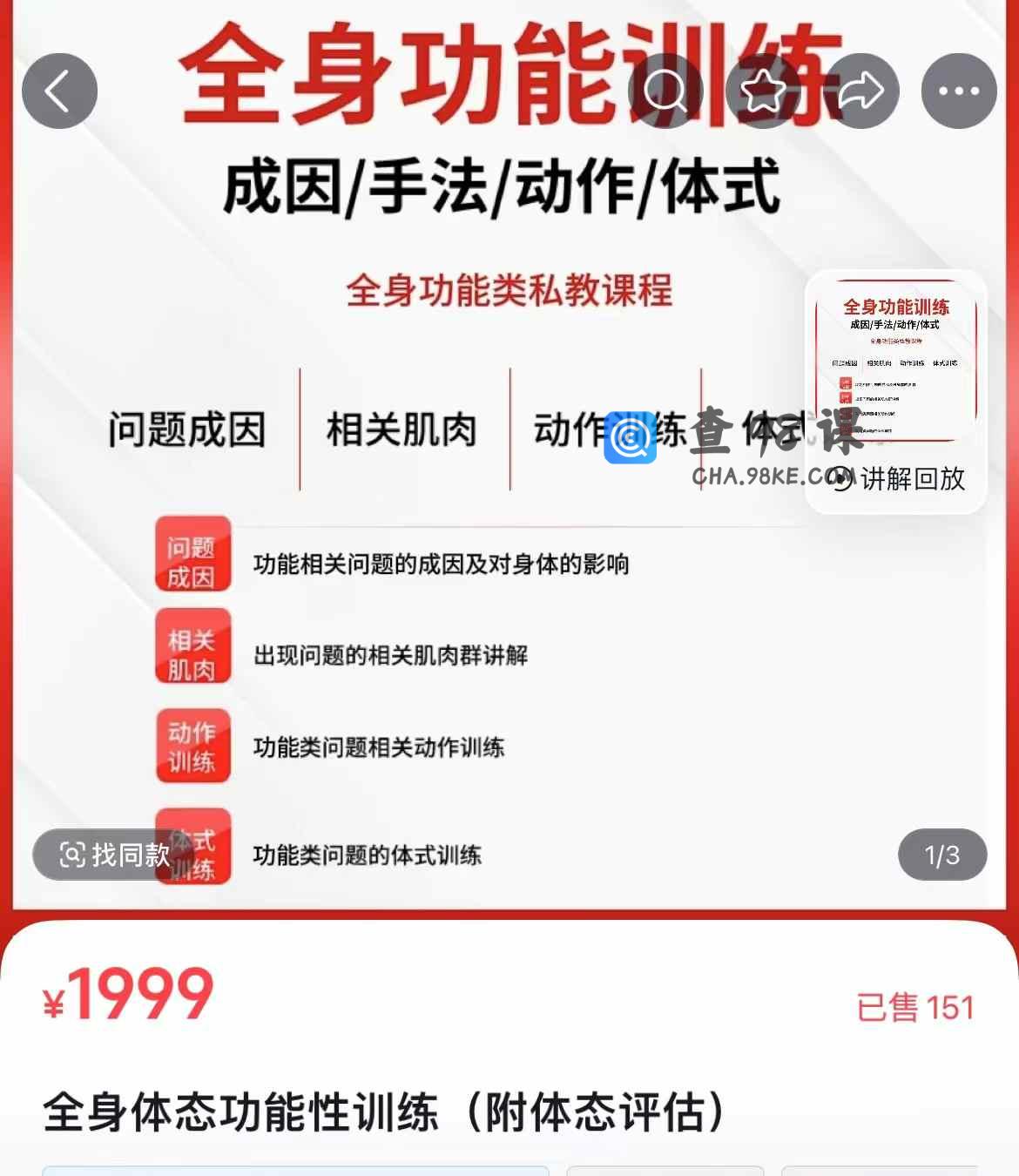Add this product to favorites
The width and height of the screenshot is (1019, 1176).
tap(763, 91)
